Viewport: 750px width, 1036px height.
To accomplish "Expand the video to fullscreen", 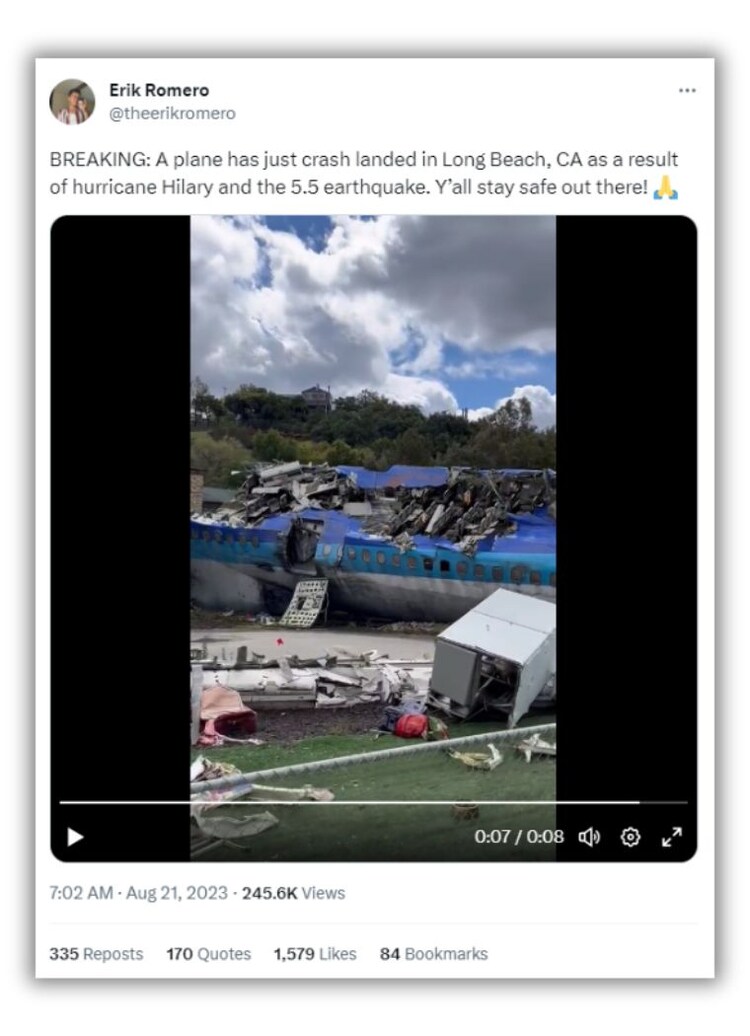I will [x=672, y=837].
